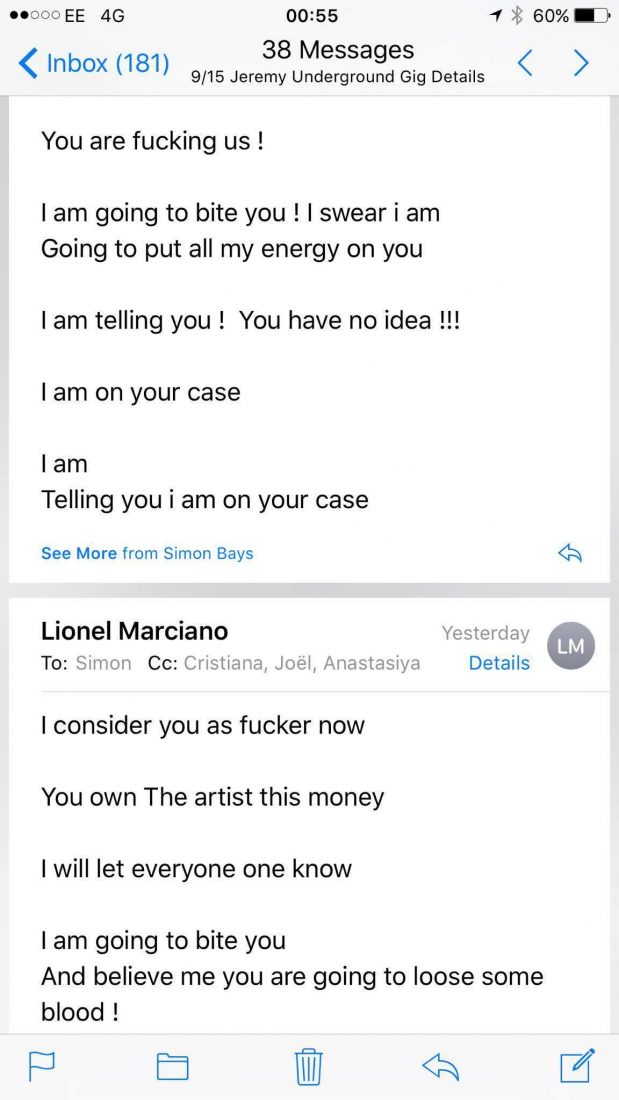Go to previous message with up arrow
Image resolution: width=619 pixels, height=1100 pixels.
click(524, 63)
